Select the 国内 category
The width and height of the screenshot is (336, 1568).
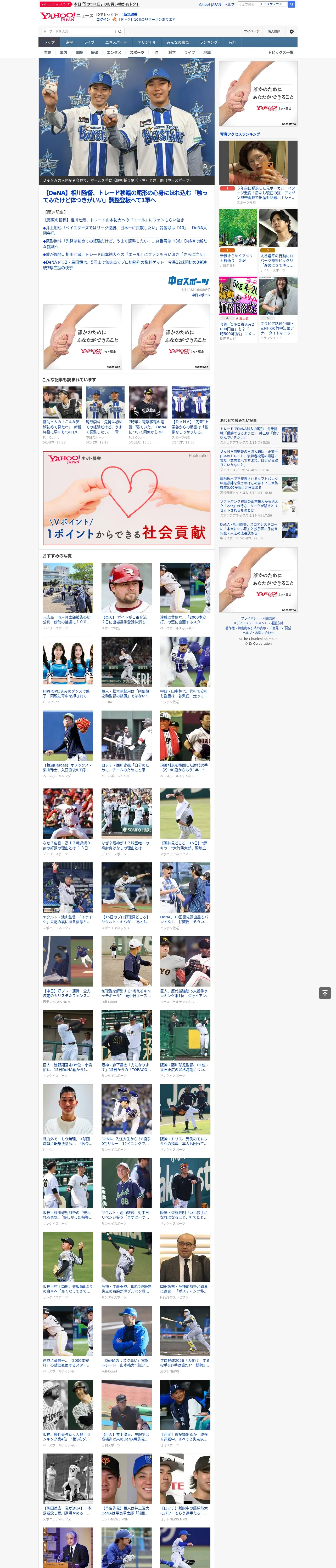[x=63, y=52]
